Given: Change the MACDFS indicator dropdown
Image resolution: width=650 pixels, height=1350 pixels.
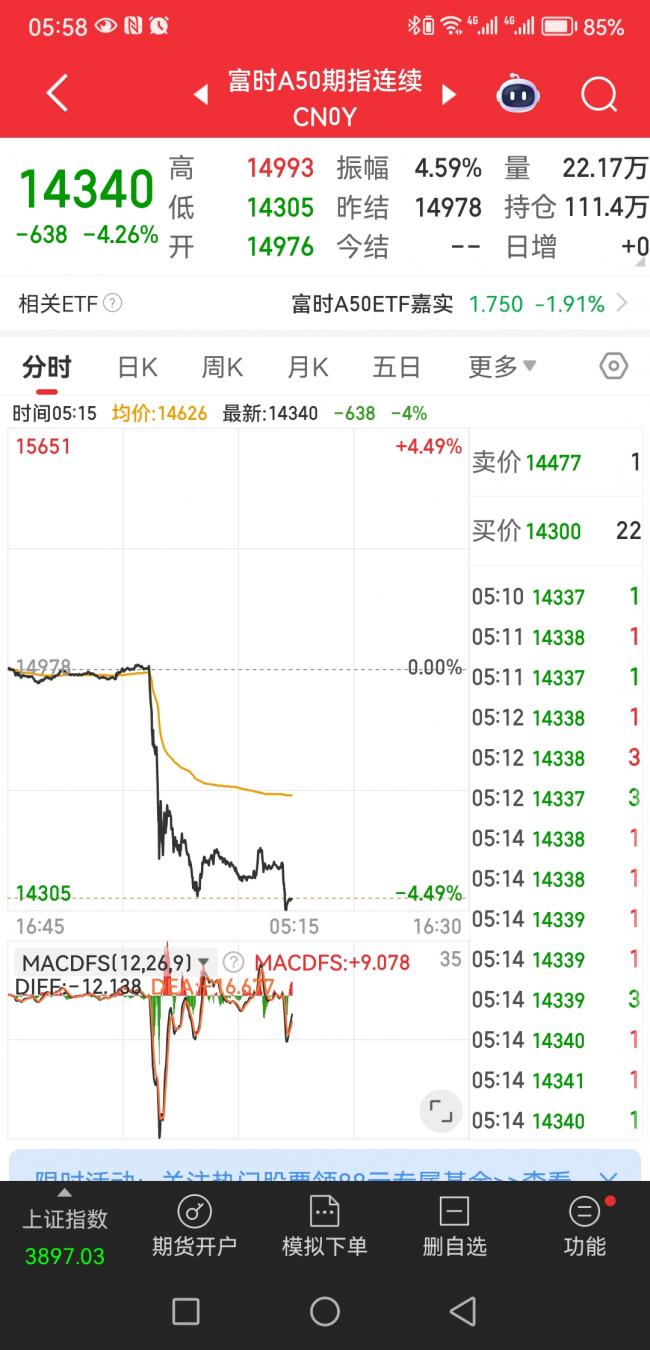Looking at the screenshot, I should [x=203, y=963].
